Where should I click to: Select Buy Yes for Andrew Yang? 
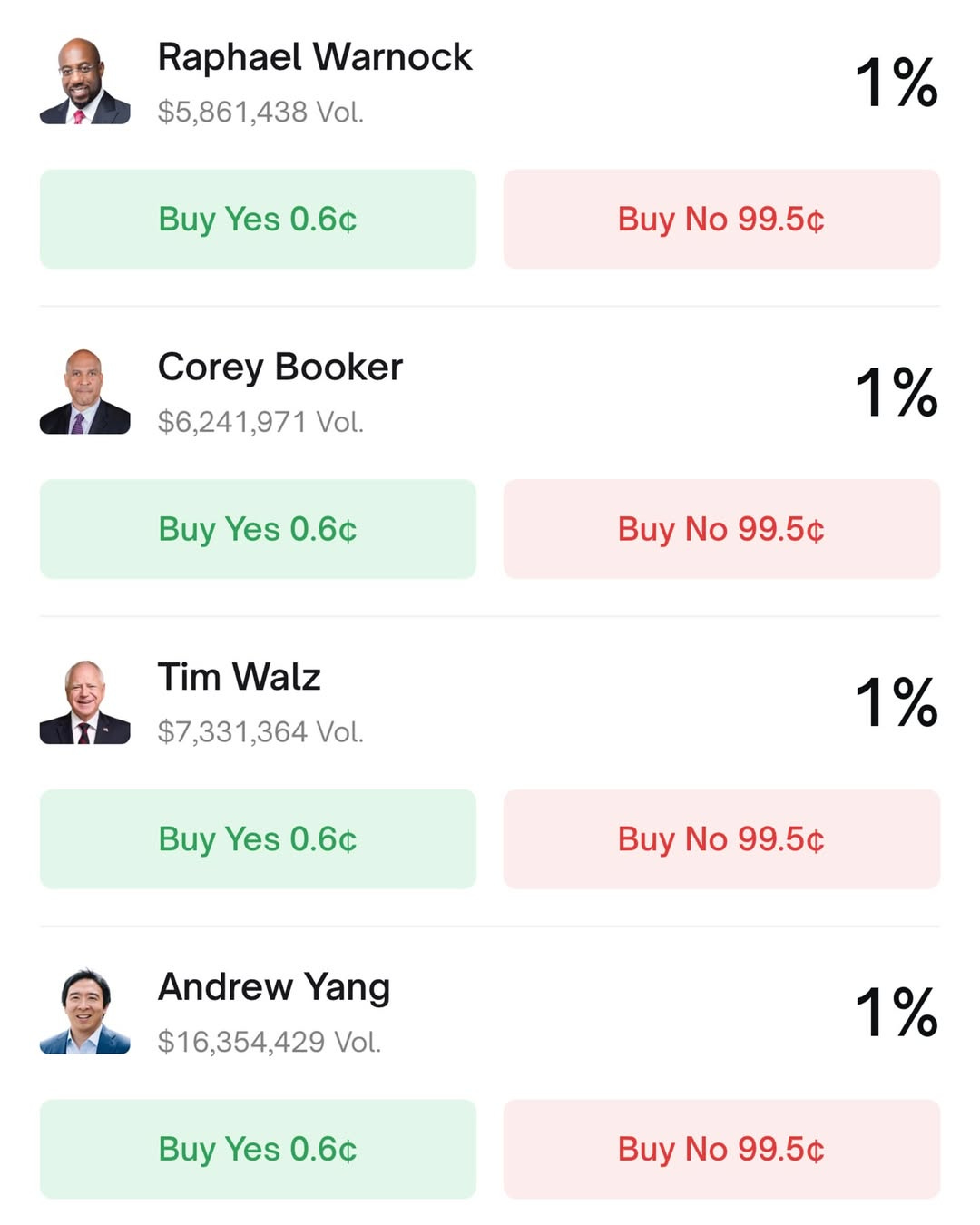coord(258,1149)
